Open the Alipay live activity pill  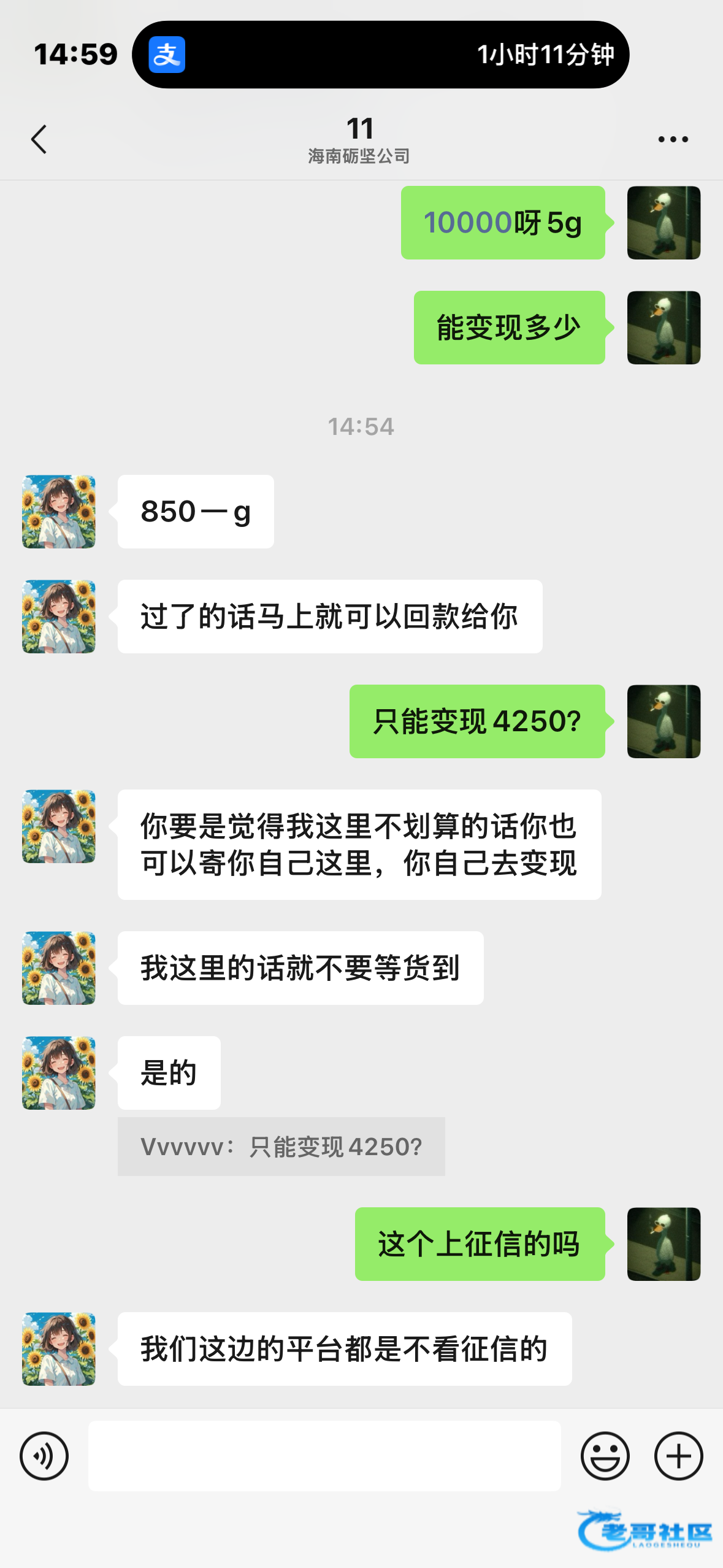pos(380,55)
